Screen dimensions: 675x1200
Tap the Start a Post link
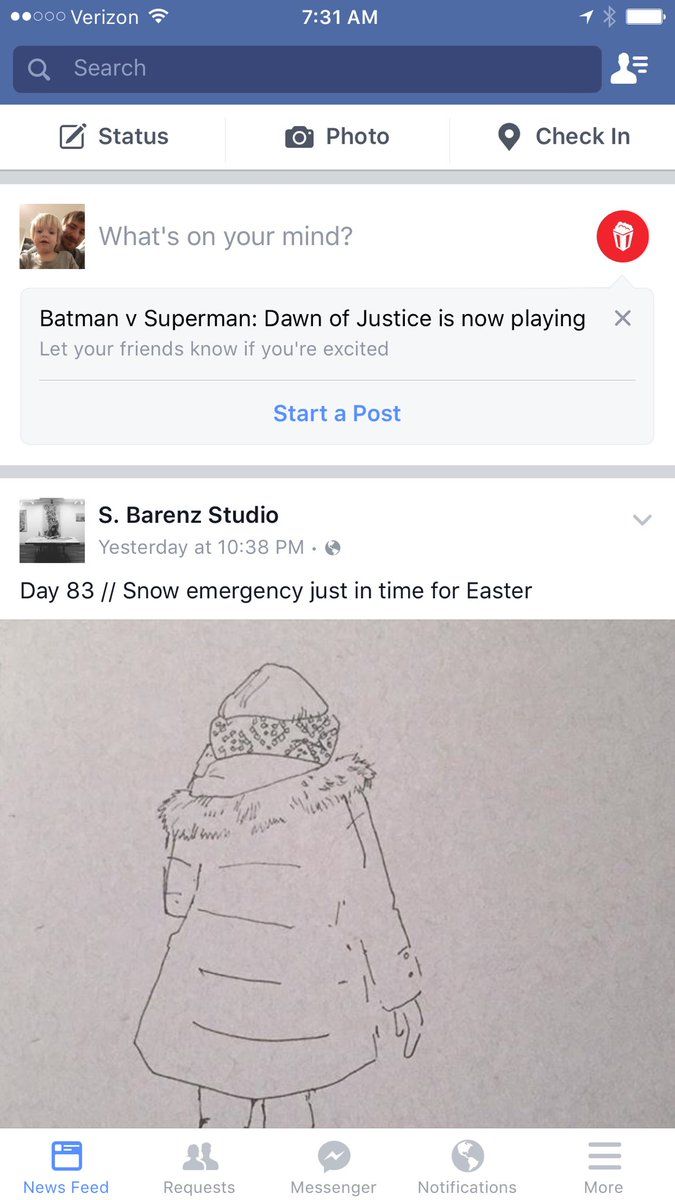pos(337,414)
